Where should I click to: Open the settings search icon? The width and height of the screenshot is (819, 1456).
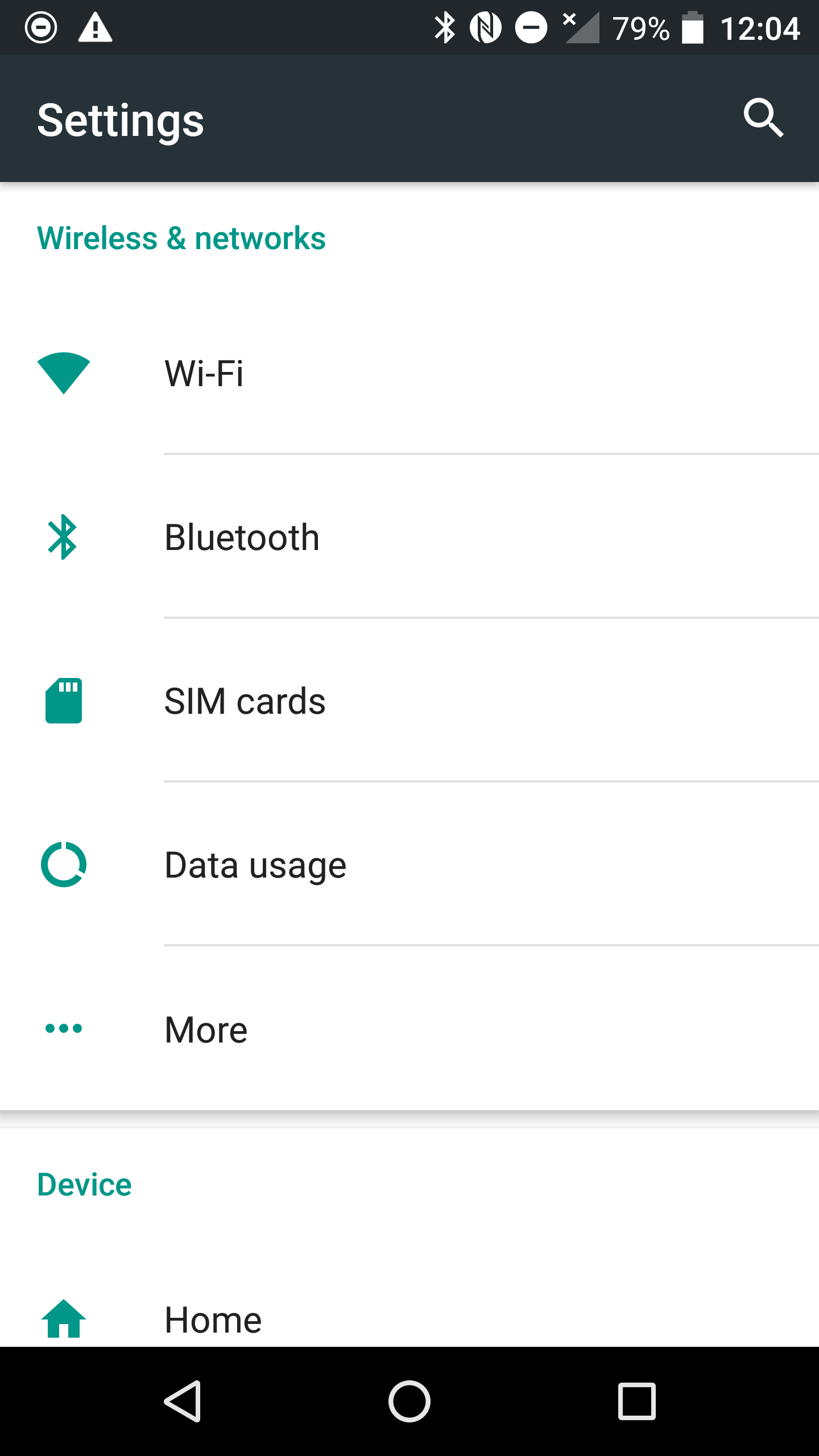[x=763, y=118]
